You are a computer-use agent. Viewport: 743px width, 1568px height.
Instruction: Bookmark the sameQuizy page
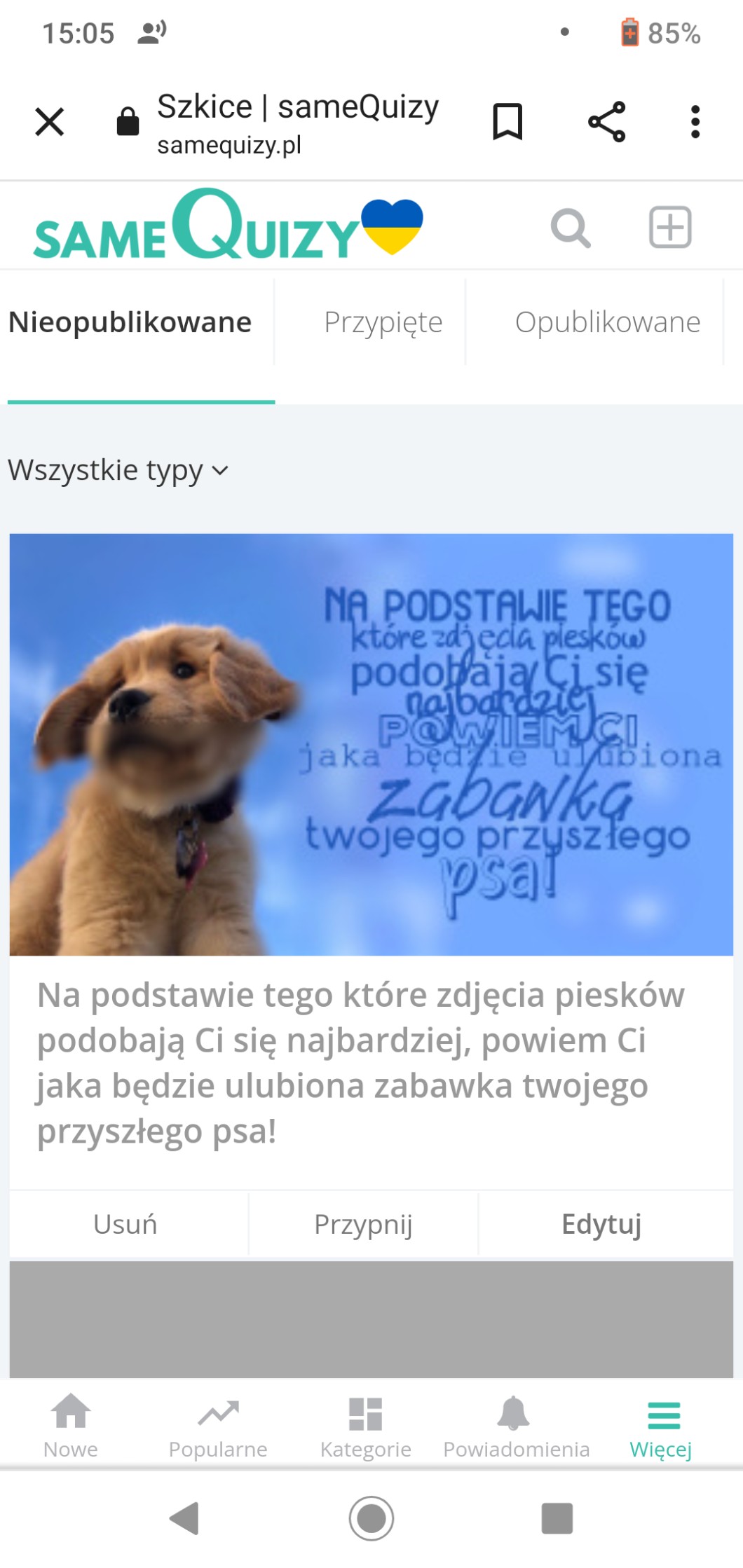coord(507,122)
